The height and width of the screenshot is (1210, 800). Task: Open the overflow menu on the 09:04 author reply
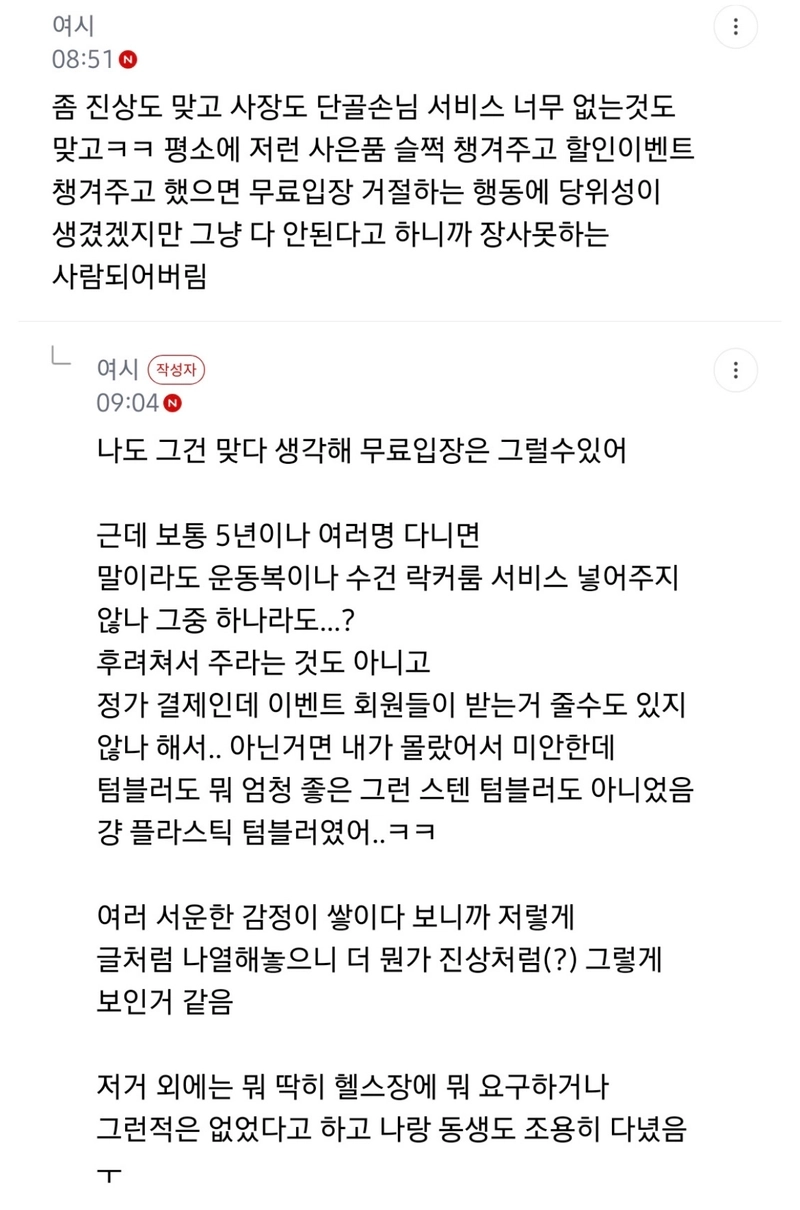pyautogui.click(x=736, y=371)
